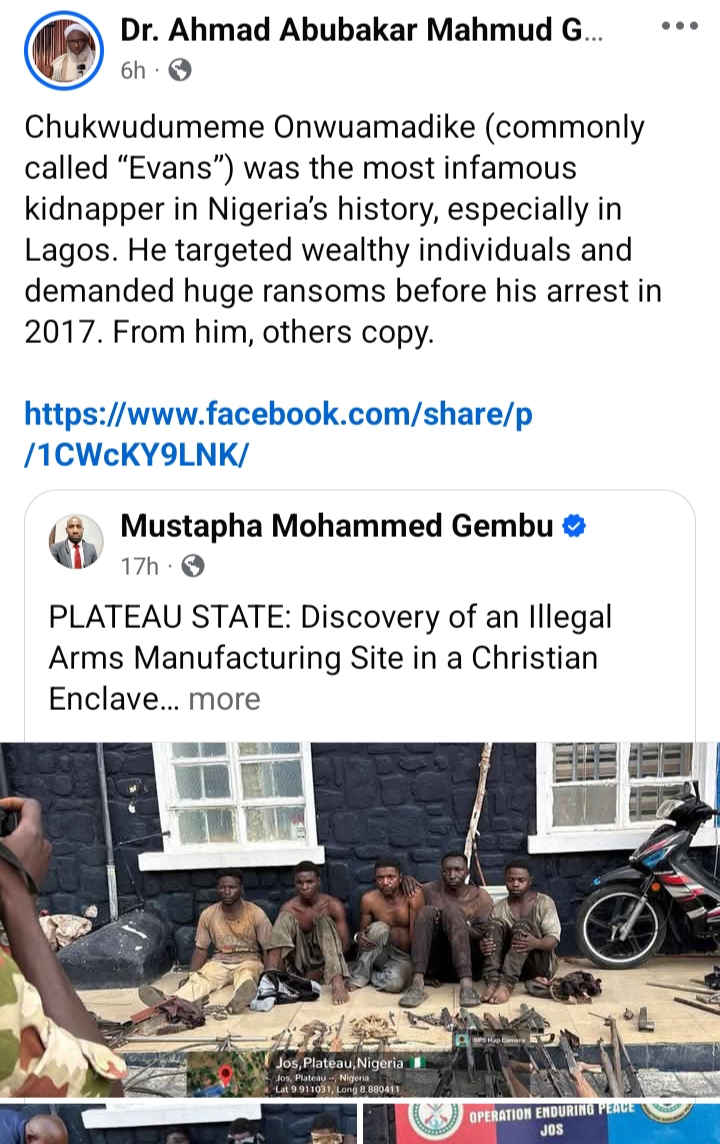Open the photo of five seated men
Image resolution: width=720 pixels, height=1144 pixels.
(360, 920)
